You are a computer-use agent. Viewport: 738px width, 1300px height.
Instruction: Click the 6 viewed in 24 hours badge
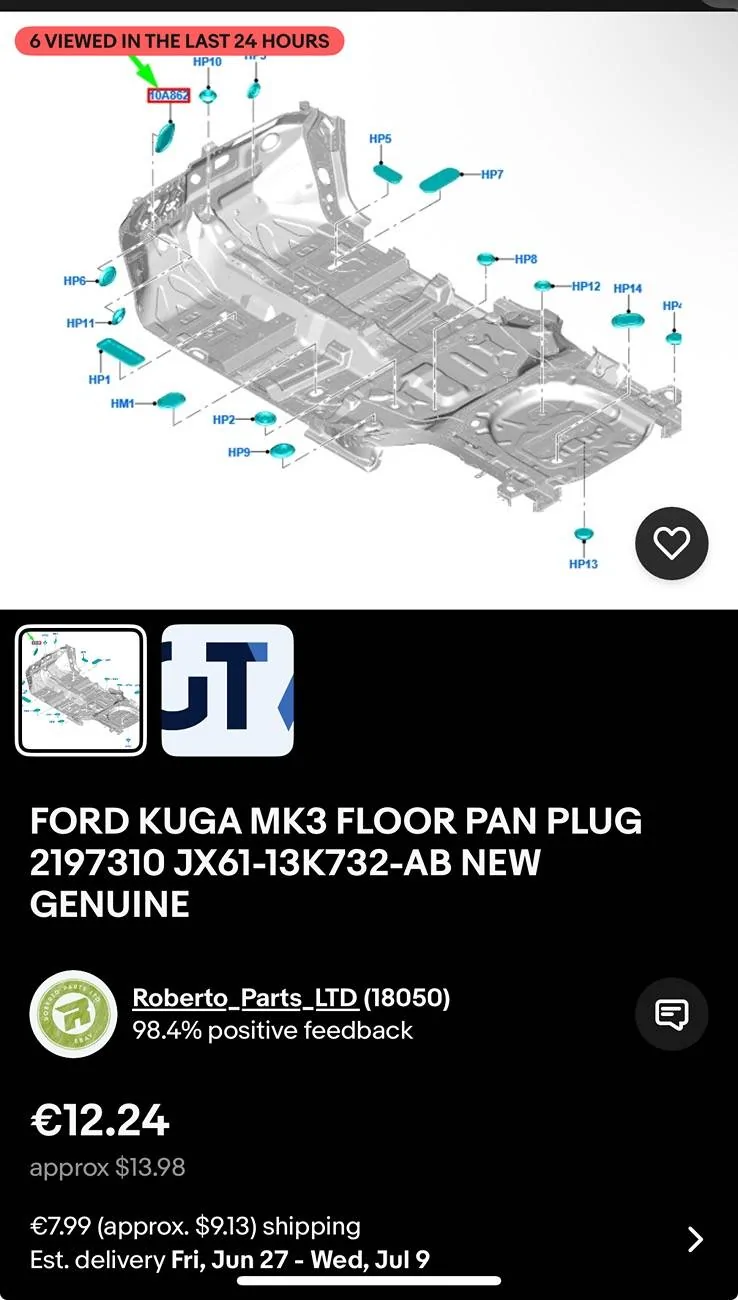pyautogui.click(x=180, y=41)
